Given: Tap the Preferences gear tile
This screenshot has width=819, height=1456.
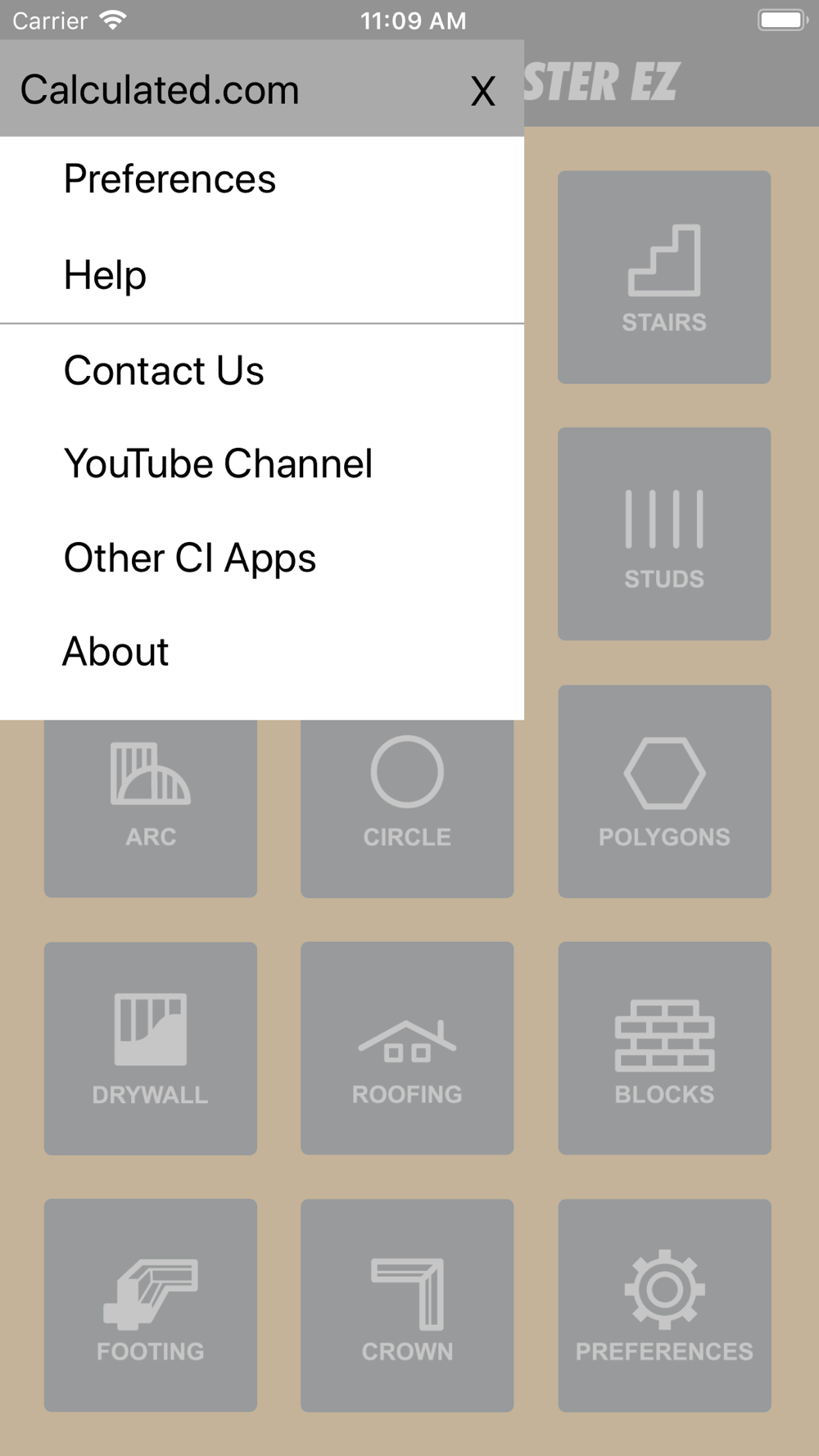Looking at the screenshot, I should pyautogui.click(x=664, y=1305).
